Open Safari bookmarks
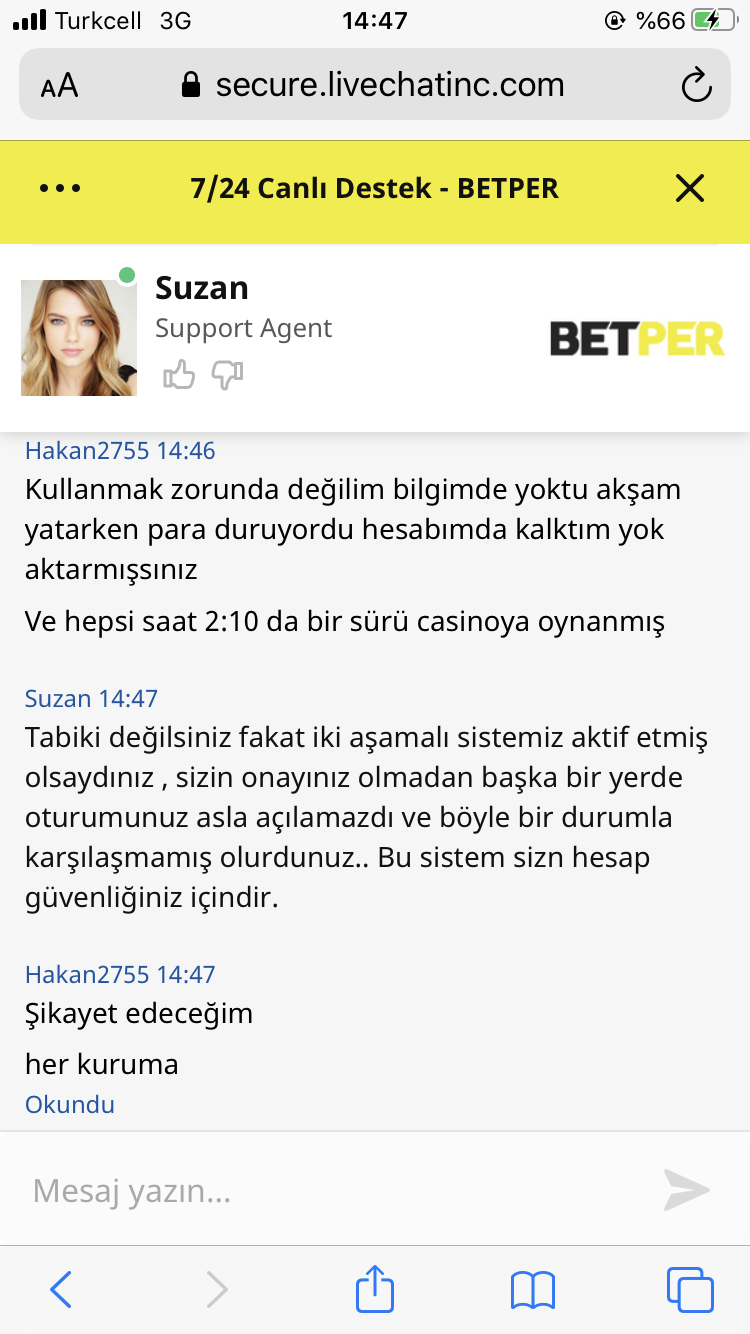This screenshot has width=750, height=1334. point(532,1289)
